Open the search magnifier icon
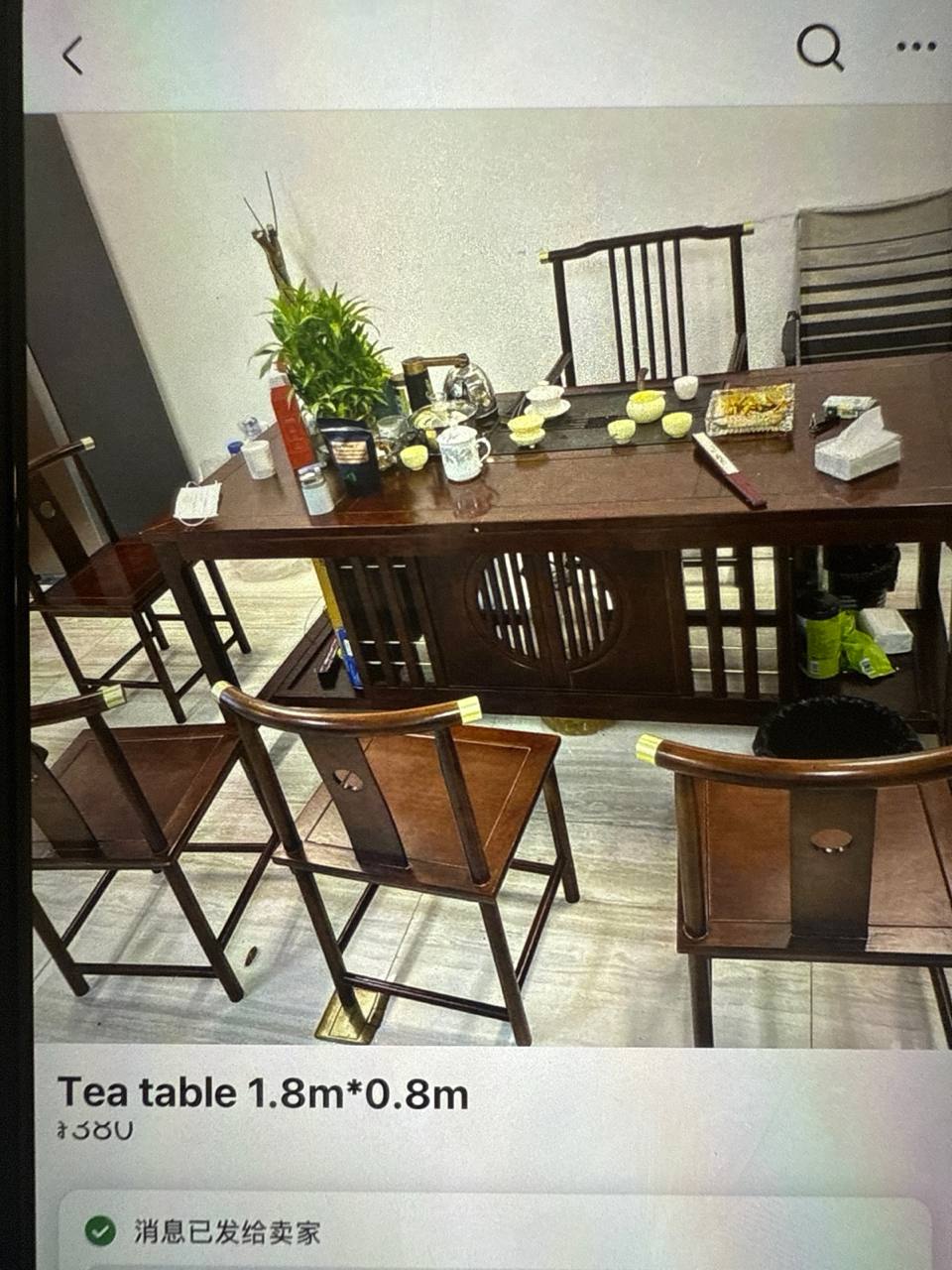The image size is (952, 1270). (x=820, y=47)
